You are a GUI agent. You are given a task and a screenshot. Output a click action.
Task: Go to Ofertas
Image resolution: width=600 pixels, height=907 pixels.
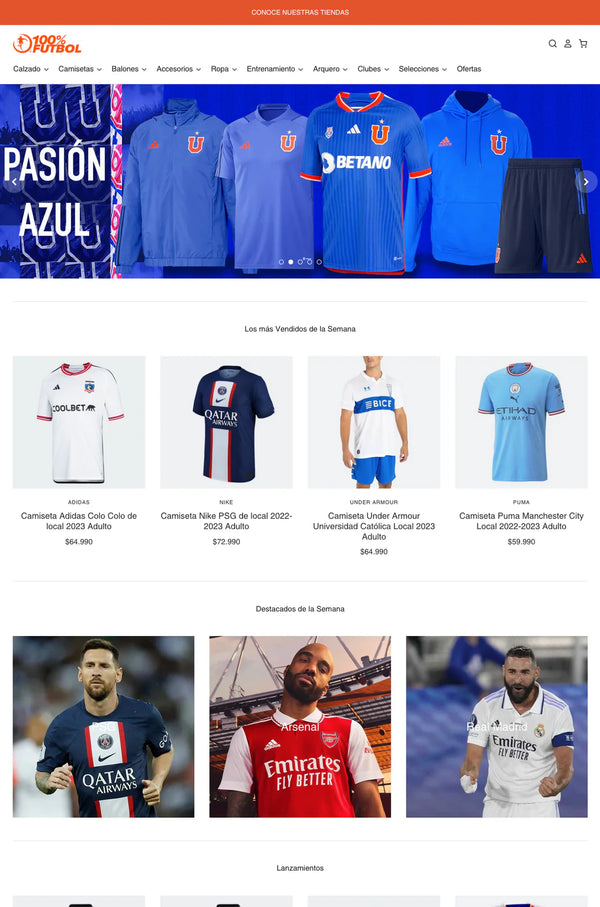click(469, 69)
